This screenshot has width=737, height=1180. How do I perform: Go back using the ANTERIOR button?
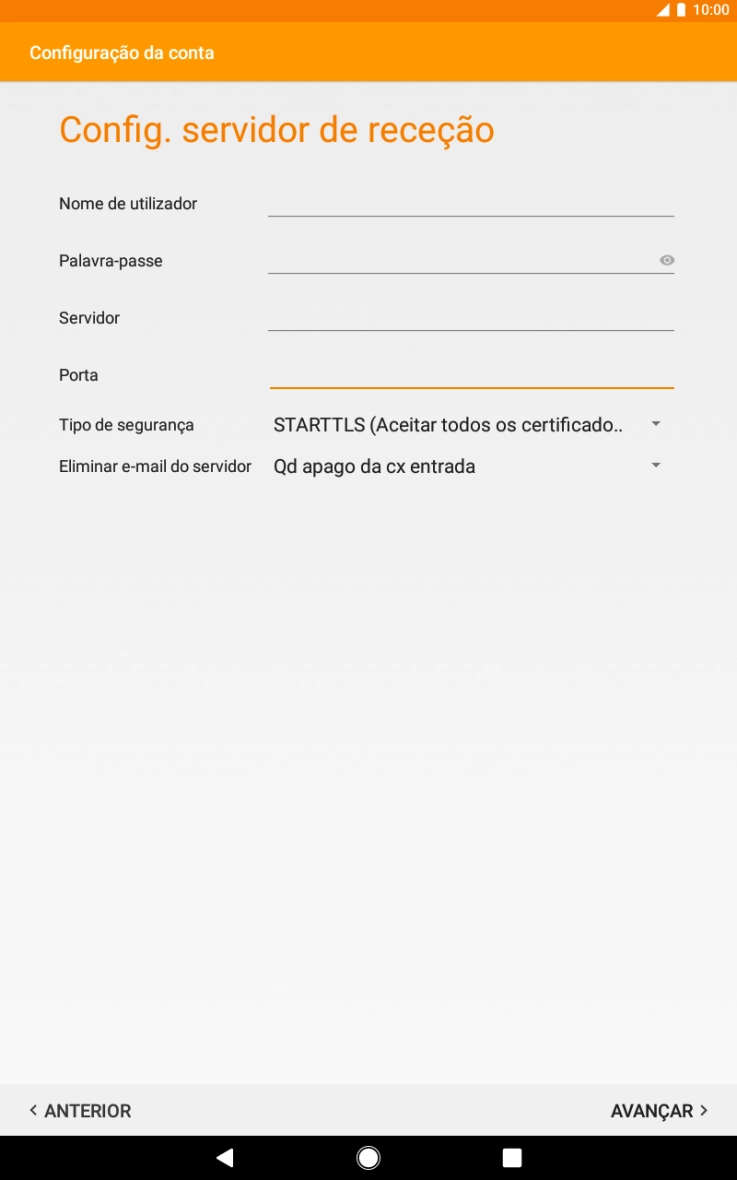pyautogui.click(x=79, y=1110)
